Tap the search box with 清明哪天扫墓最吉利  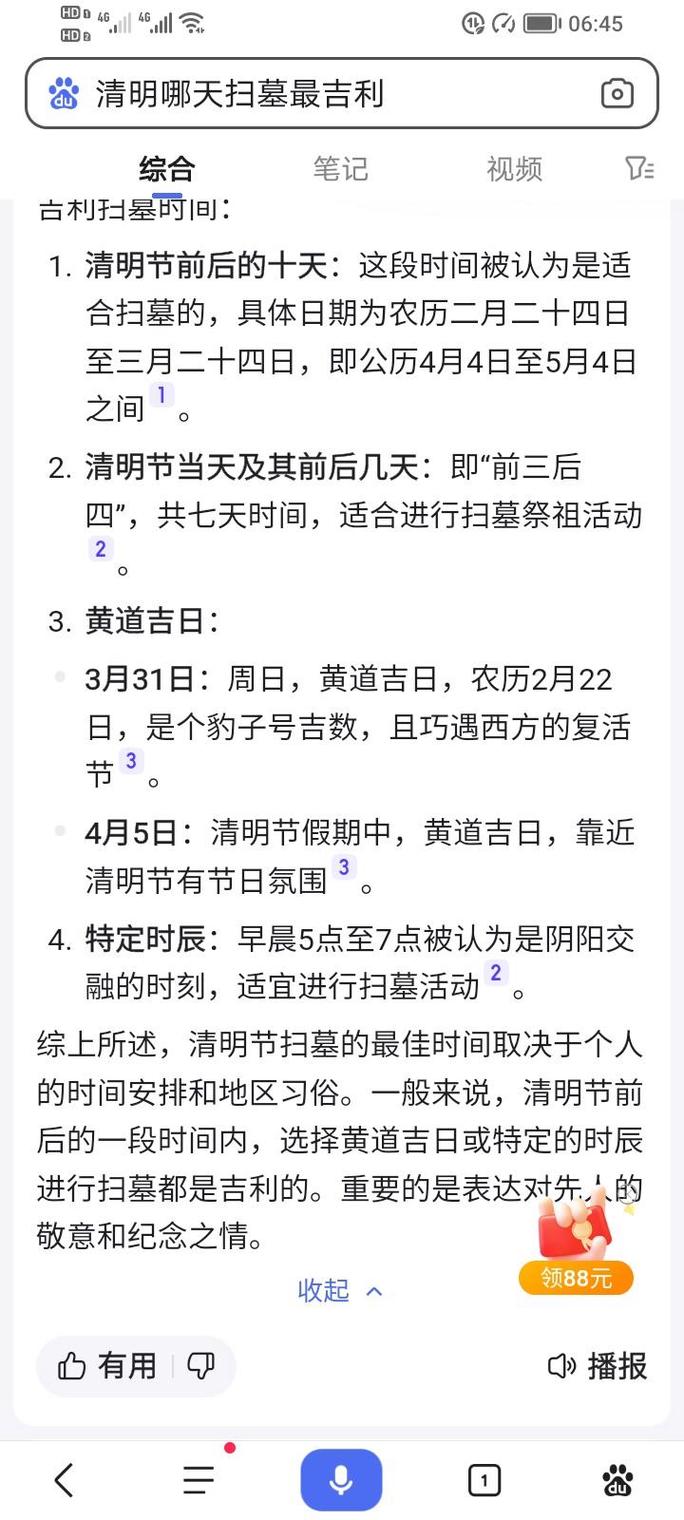tap(341, 93)
